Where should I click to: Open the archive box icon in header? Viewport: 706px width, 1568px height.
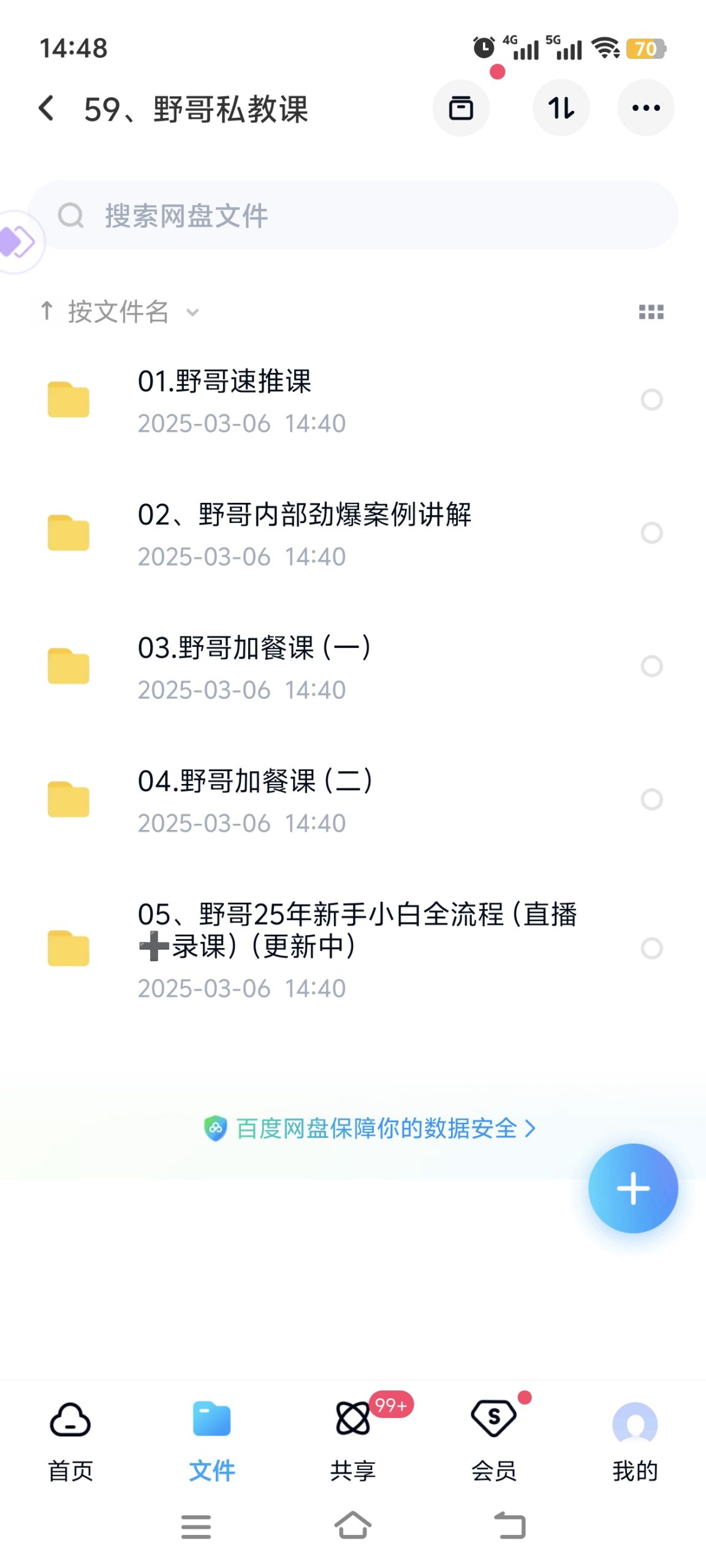pyautogui.click(x=461, y=108)
